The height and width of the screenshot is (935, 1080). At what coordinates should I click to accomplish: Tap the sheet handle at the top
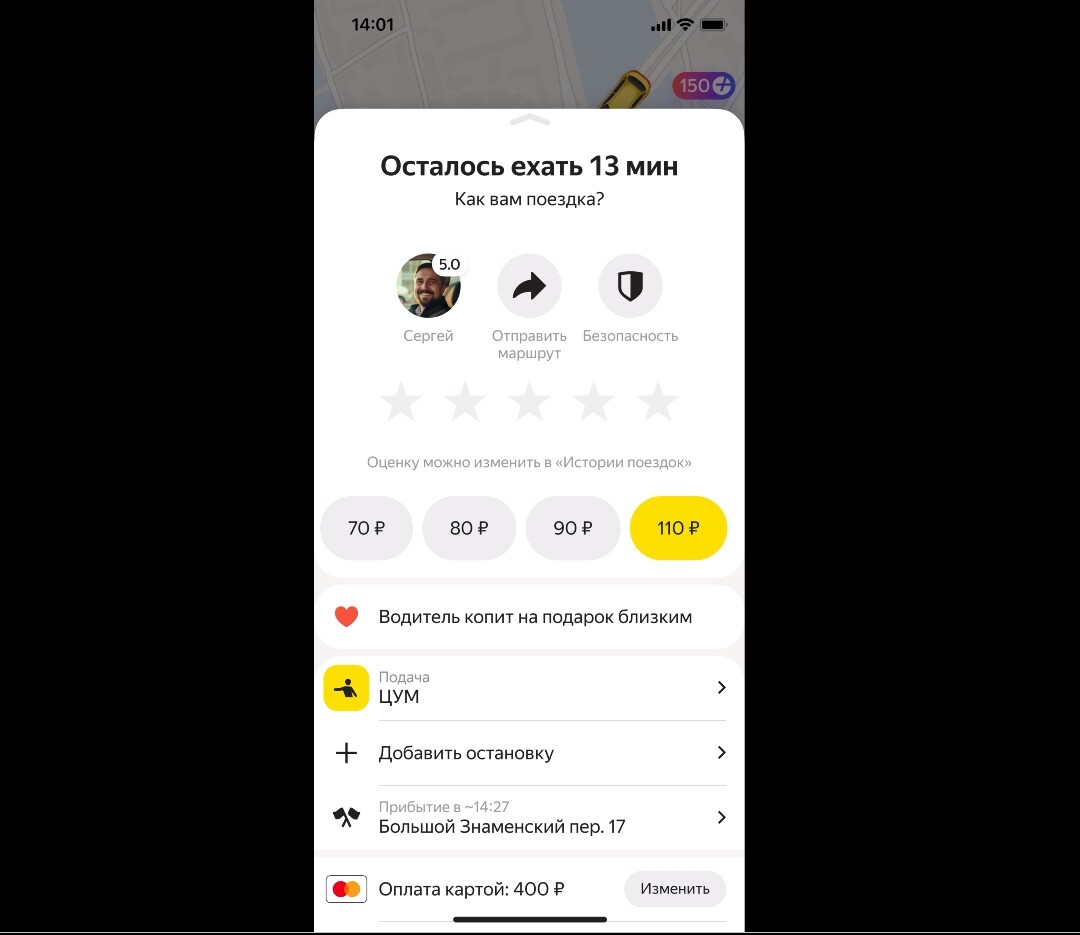[x=529, y=120]
